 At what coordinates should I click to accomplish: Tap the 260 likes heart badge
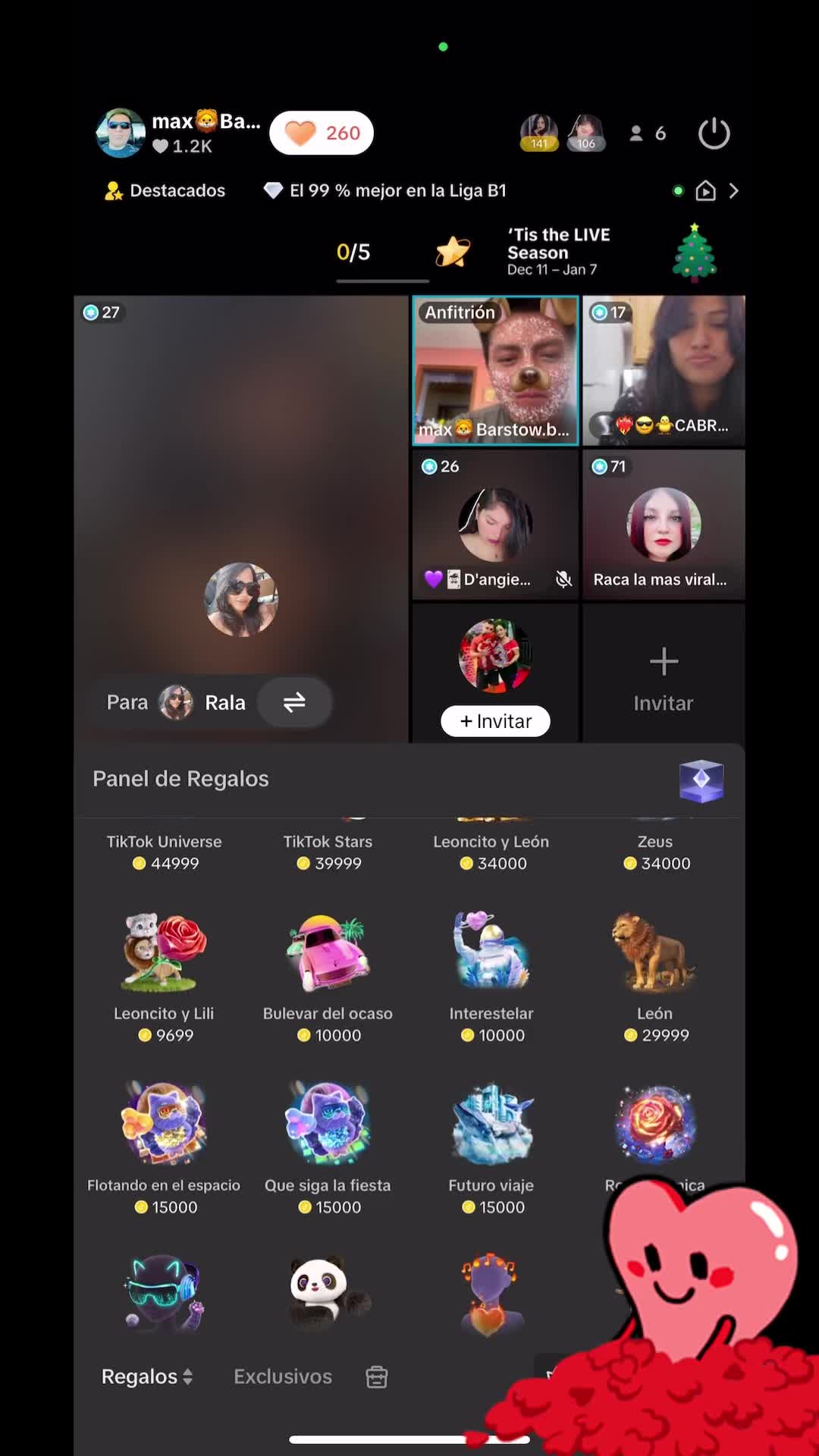[322, 133]
